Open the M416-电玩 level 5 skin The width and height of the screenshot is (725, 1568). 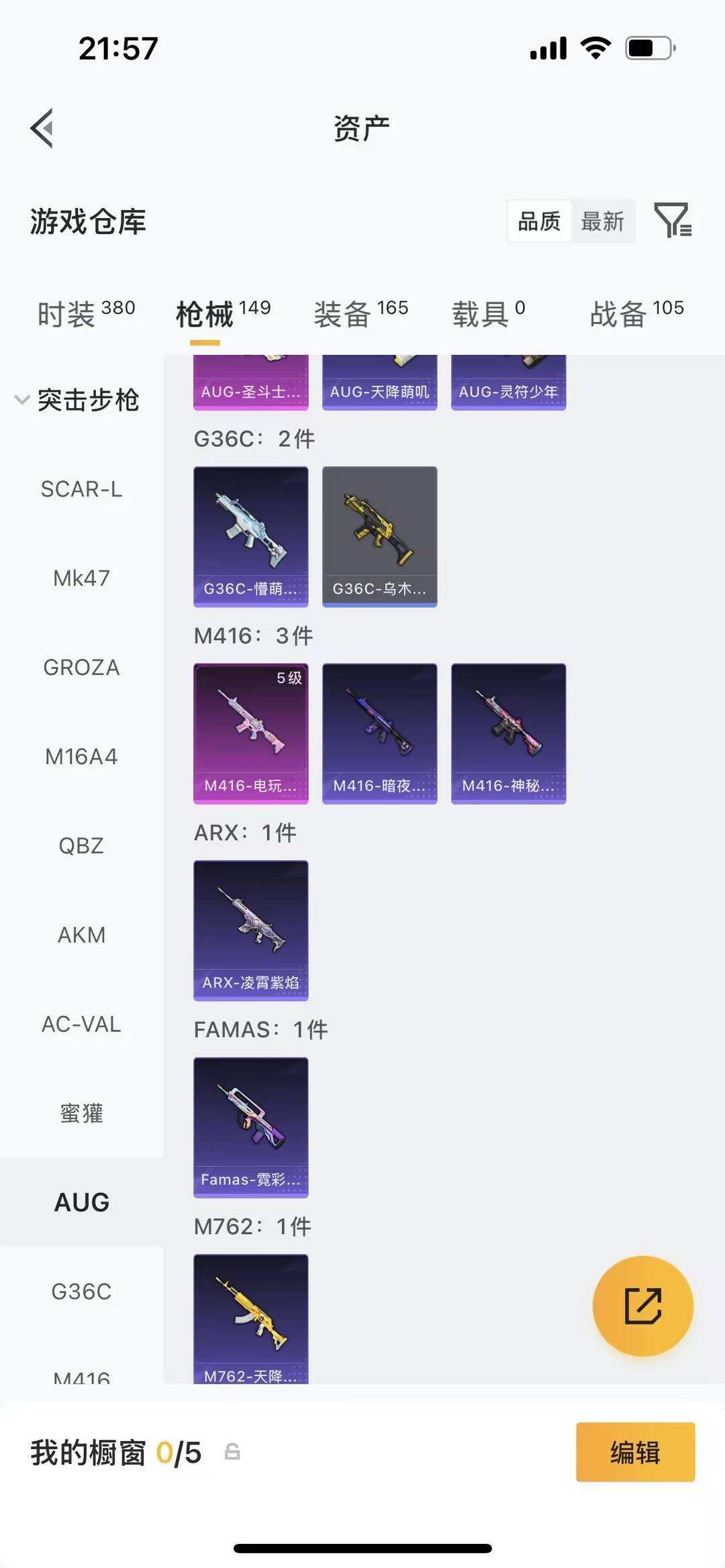251,733
